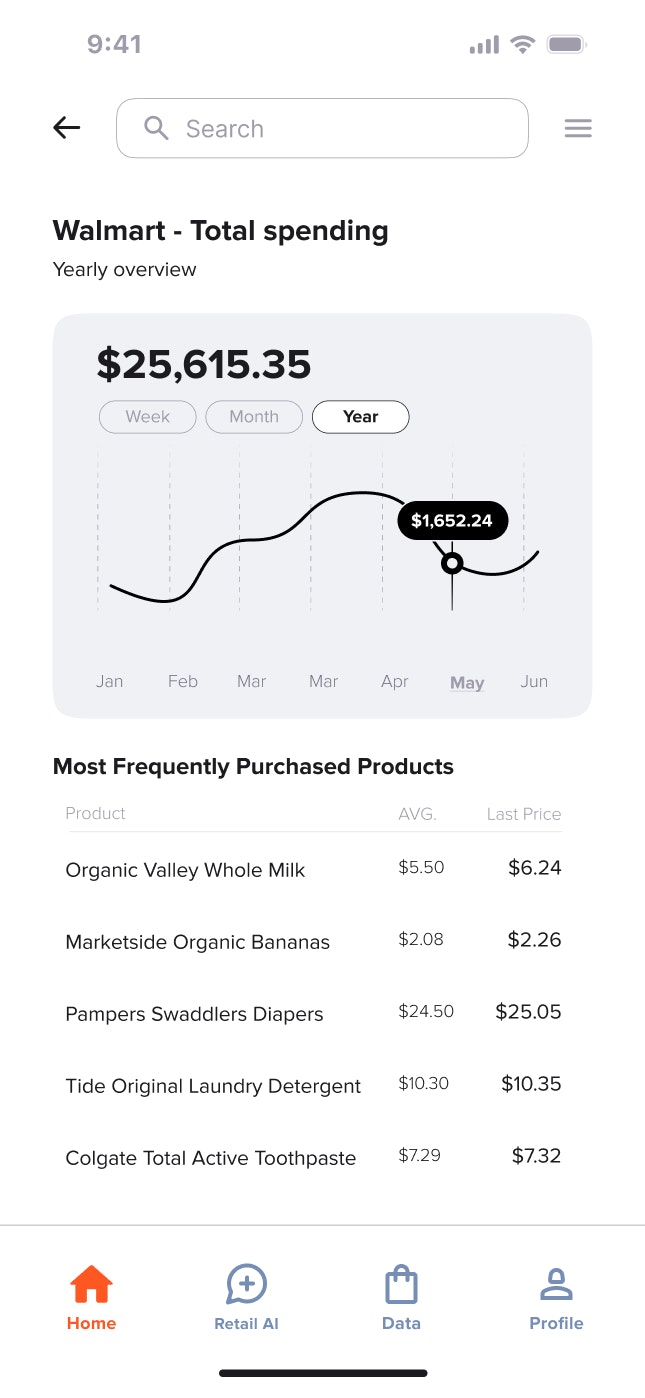Go to the Profile tab
The height and width of the screenshot is (1398, 645).
click(x=556, y=1297)
